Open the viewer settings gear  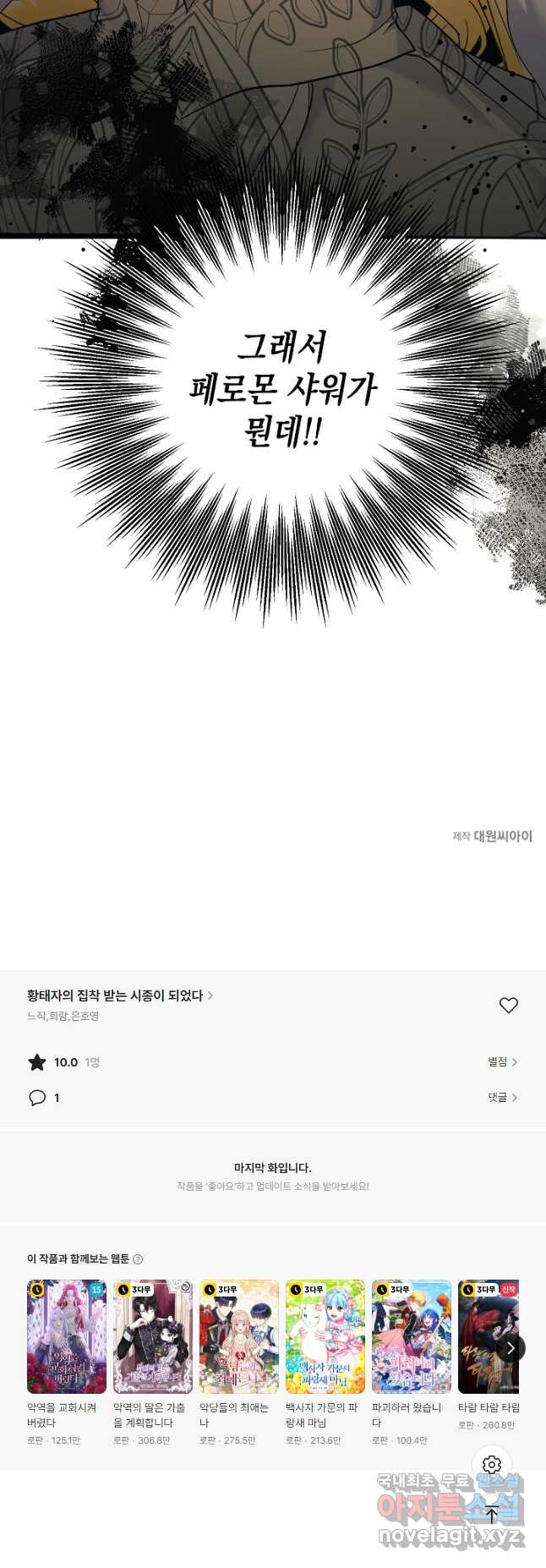tap(492, 1464)
